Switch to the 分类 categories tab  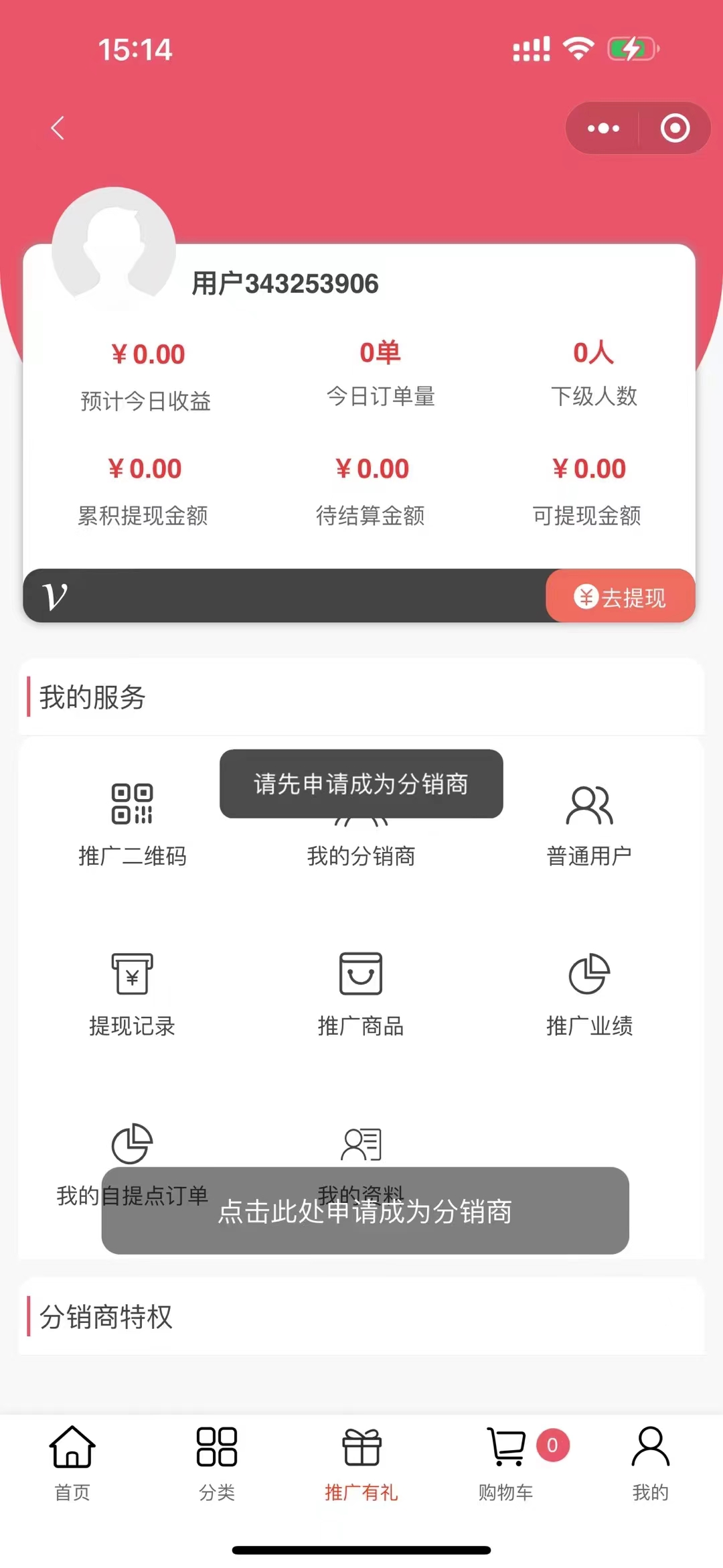point(217,1464)
